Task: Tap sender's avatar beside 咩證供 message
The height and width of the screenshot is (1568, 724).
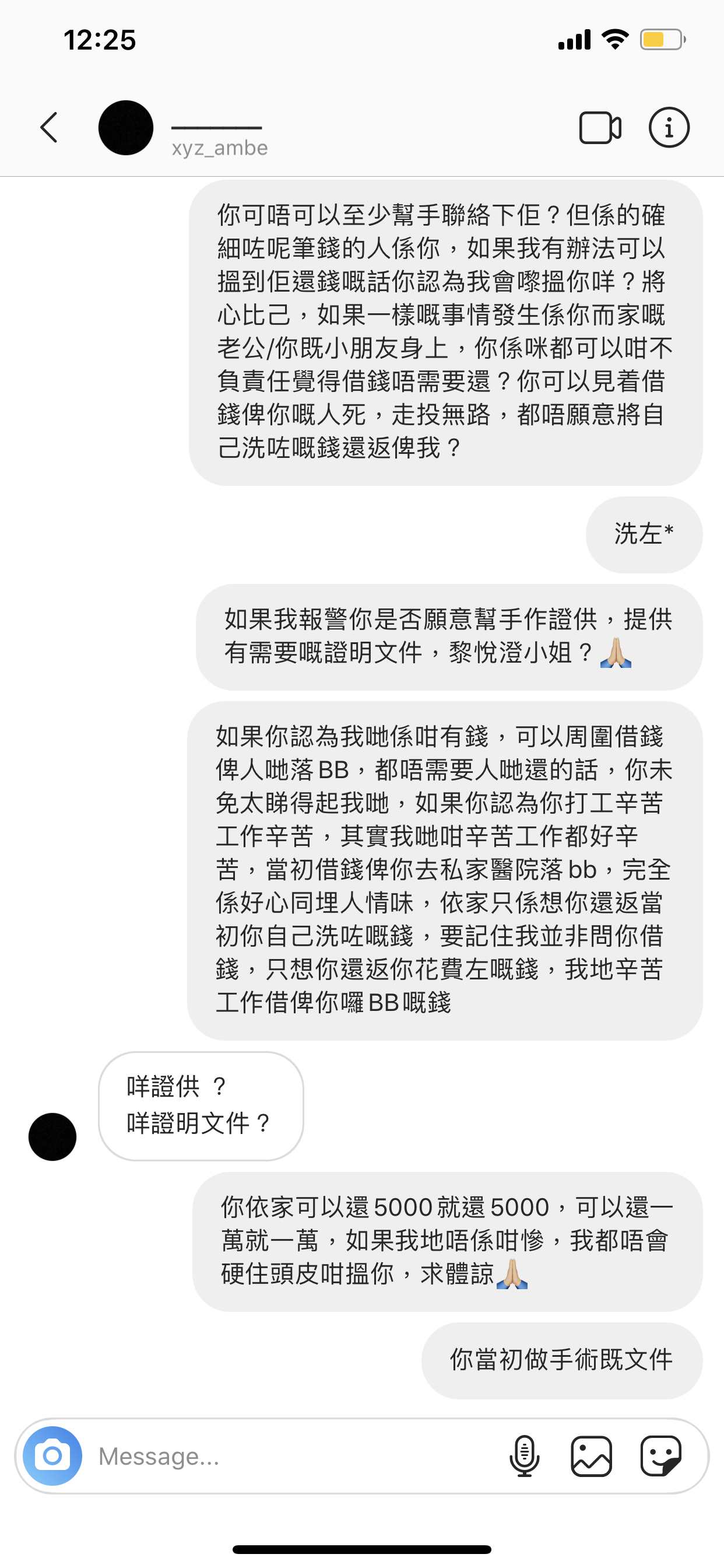Action: (x=52, y=1136)
